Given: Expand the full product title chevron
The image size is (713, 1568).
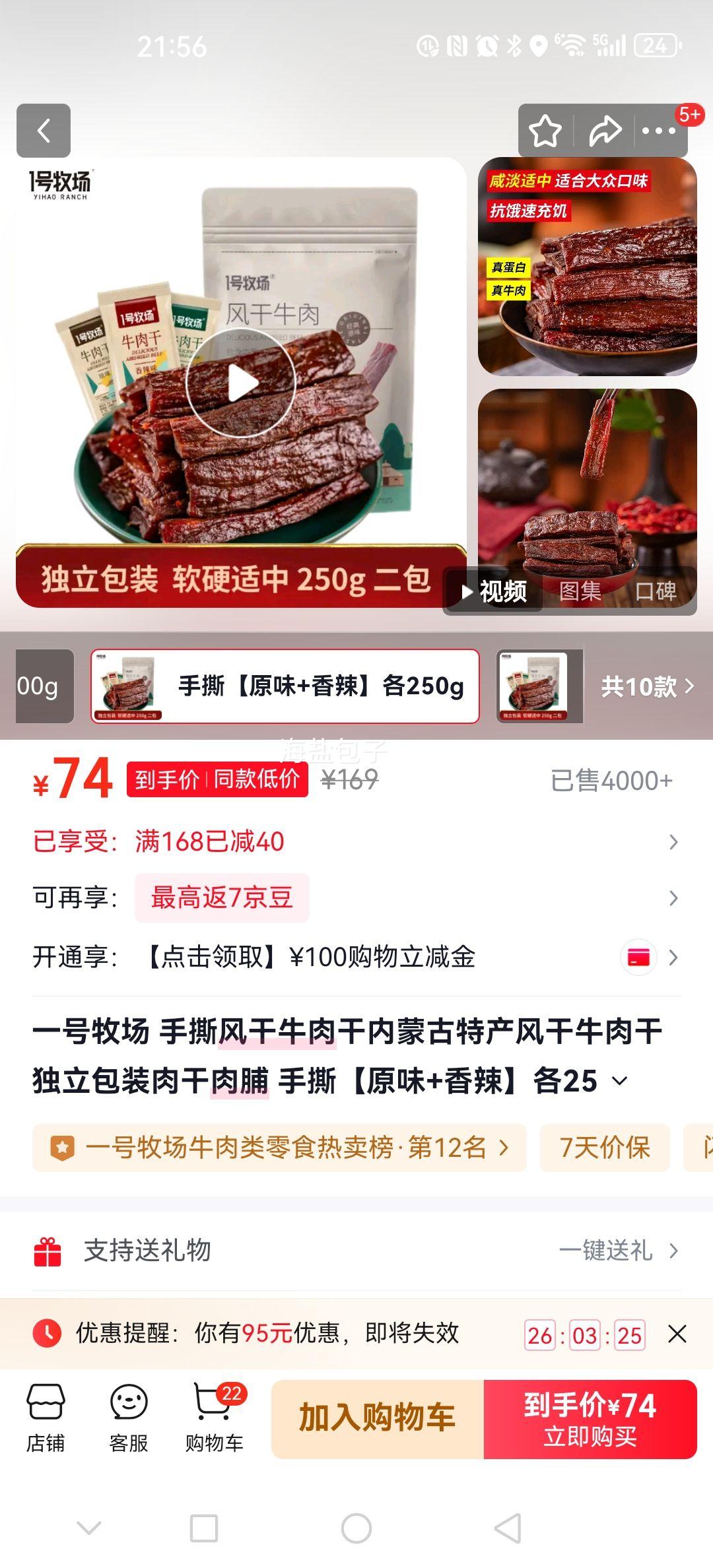Looking at the screenshot, I should point(619,1081).
